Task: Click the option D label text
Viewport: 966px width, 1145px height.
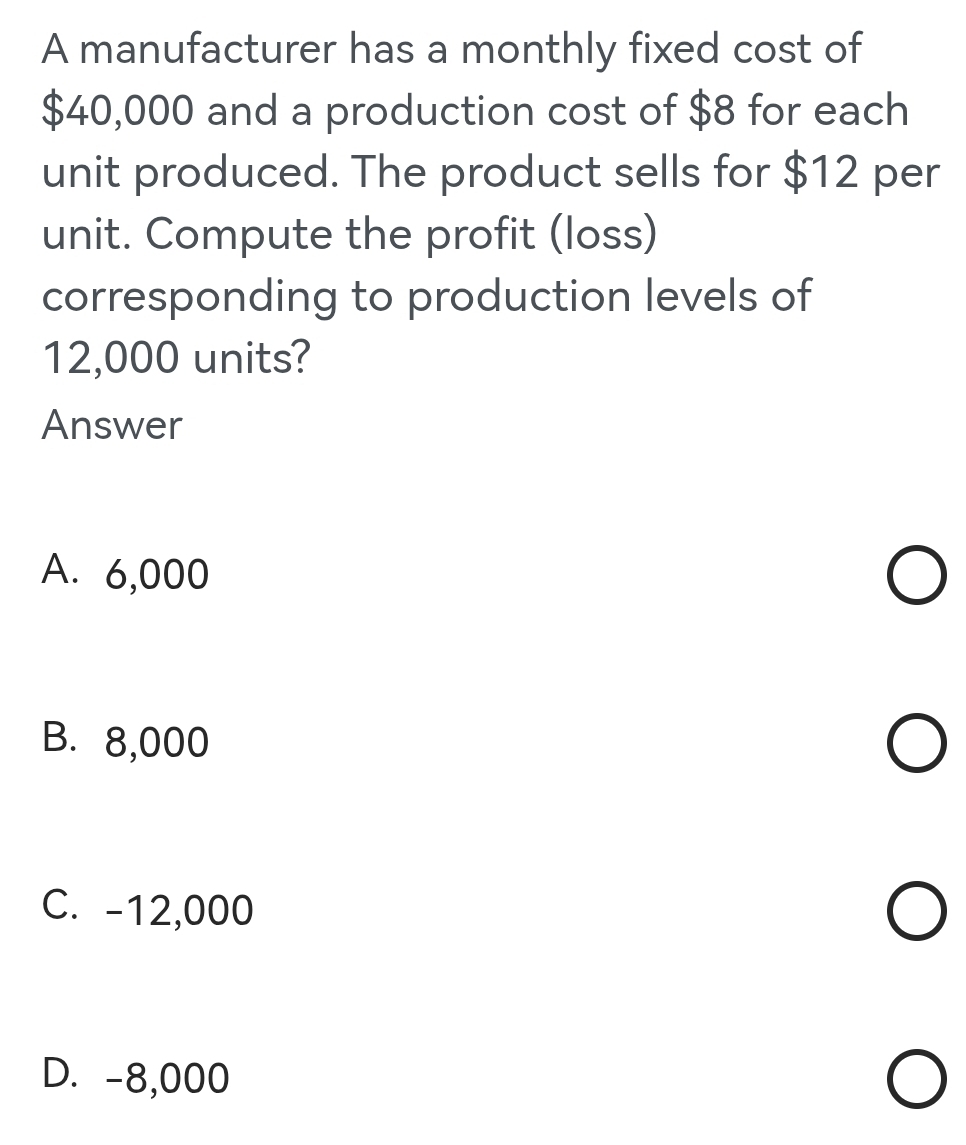Action: click(x=62, y=1076)
